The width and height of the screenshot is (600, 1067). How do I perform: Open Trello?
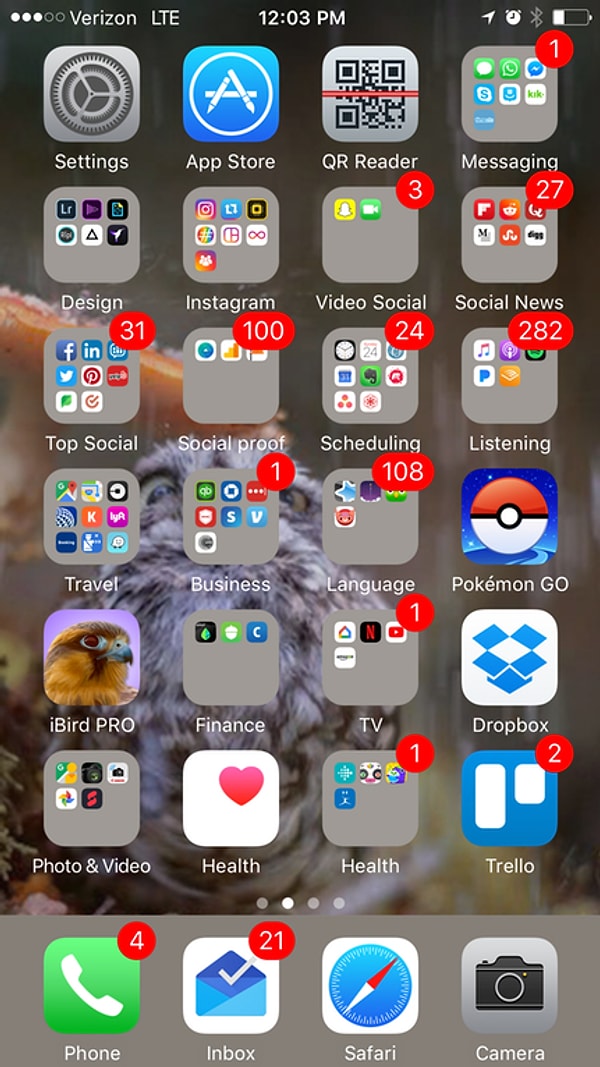coord(509,799)
